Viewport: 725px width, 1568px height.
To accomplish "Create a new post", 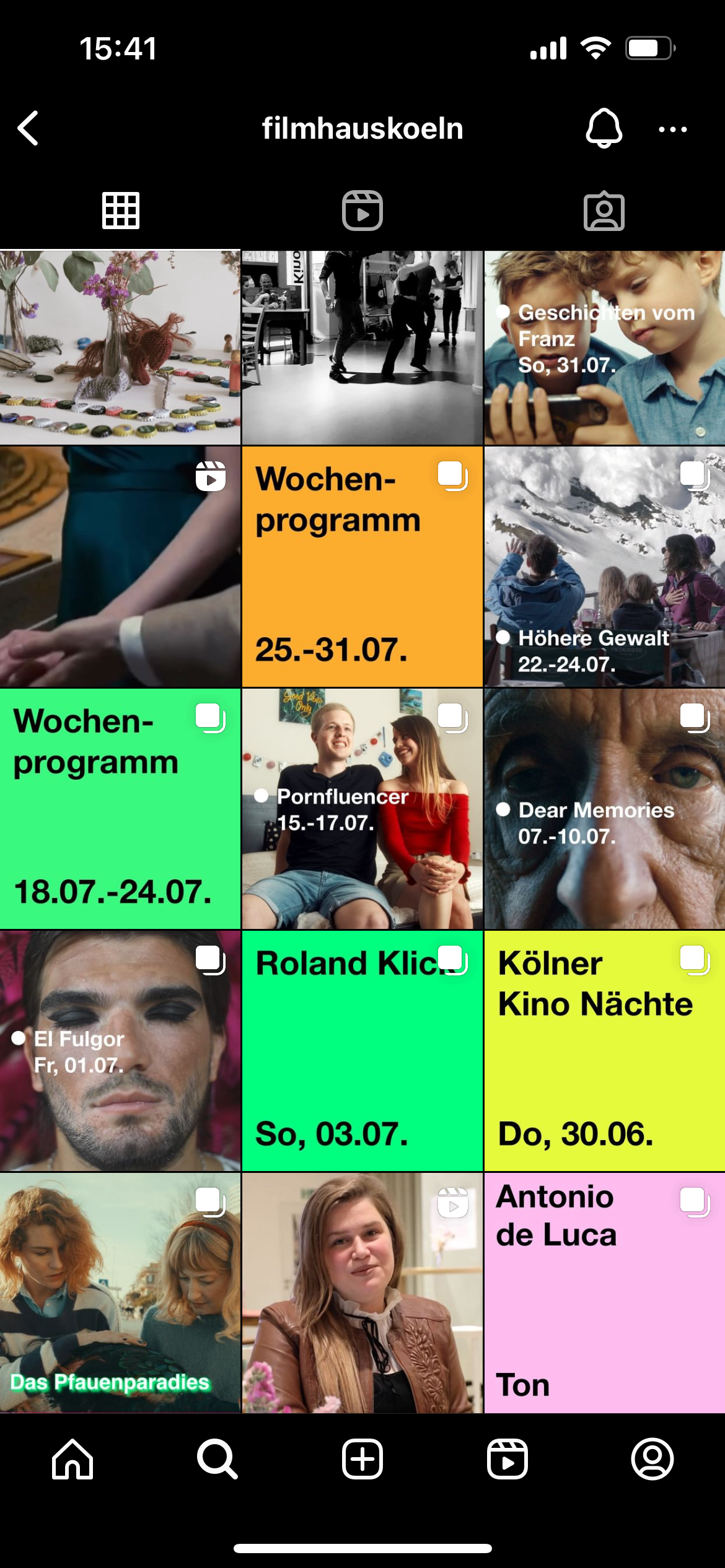I will pos(362,1459).
